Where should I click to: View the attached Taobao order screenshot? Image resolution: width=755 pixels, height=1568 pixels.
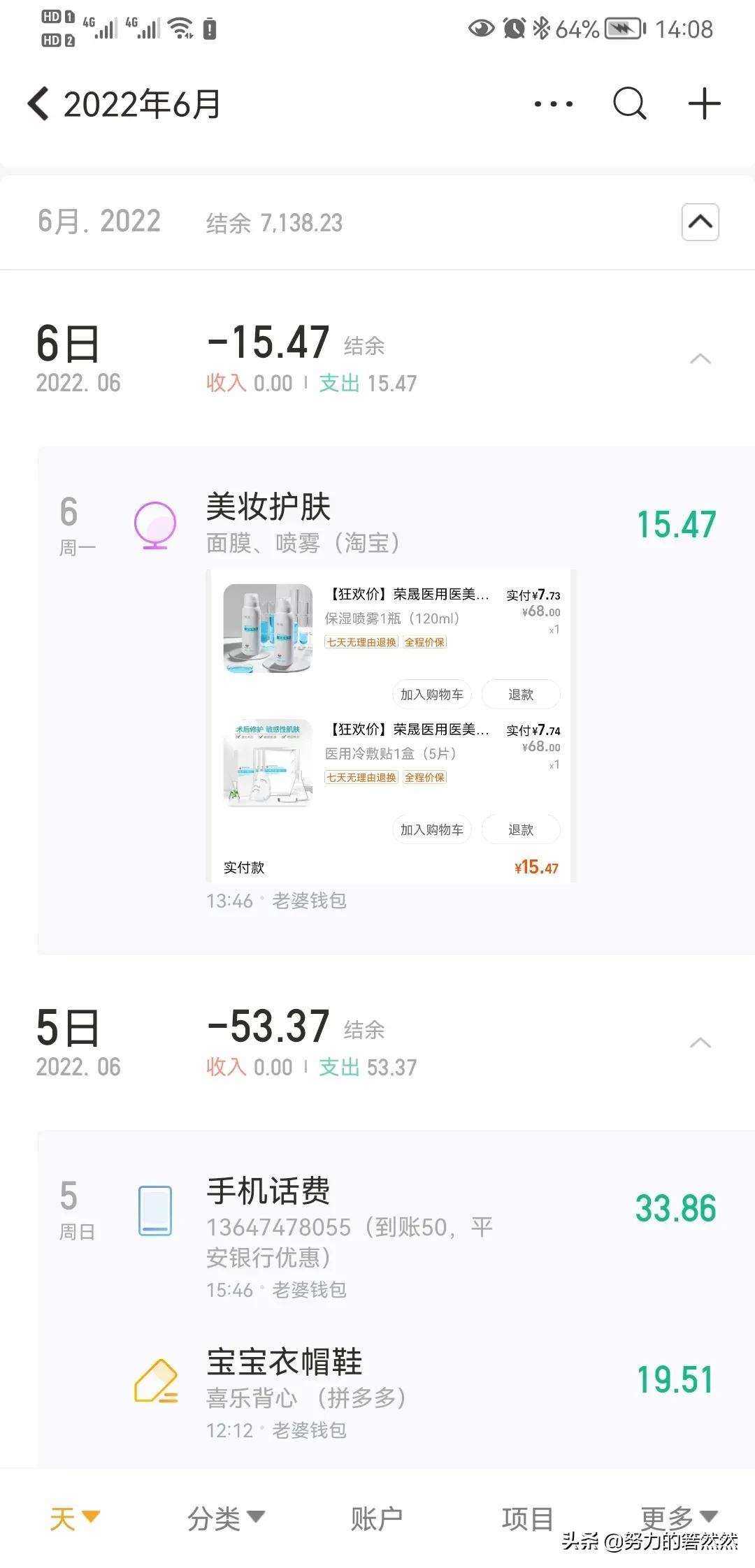tap(391, 727)
